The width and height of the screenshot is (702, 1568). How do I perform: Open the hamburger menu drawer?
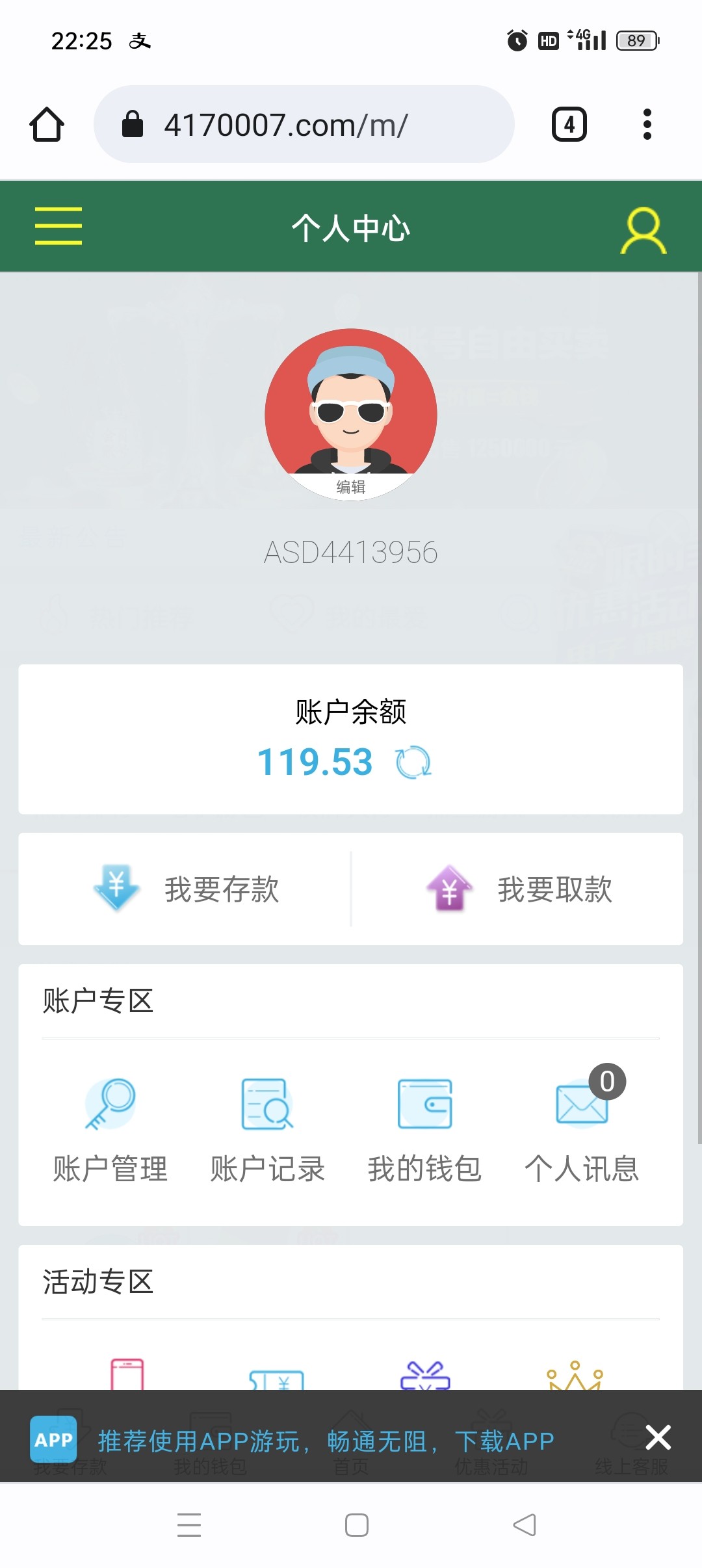tap(58, 226)
